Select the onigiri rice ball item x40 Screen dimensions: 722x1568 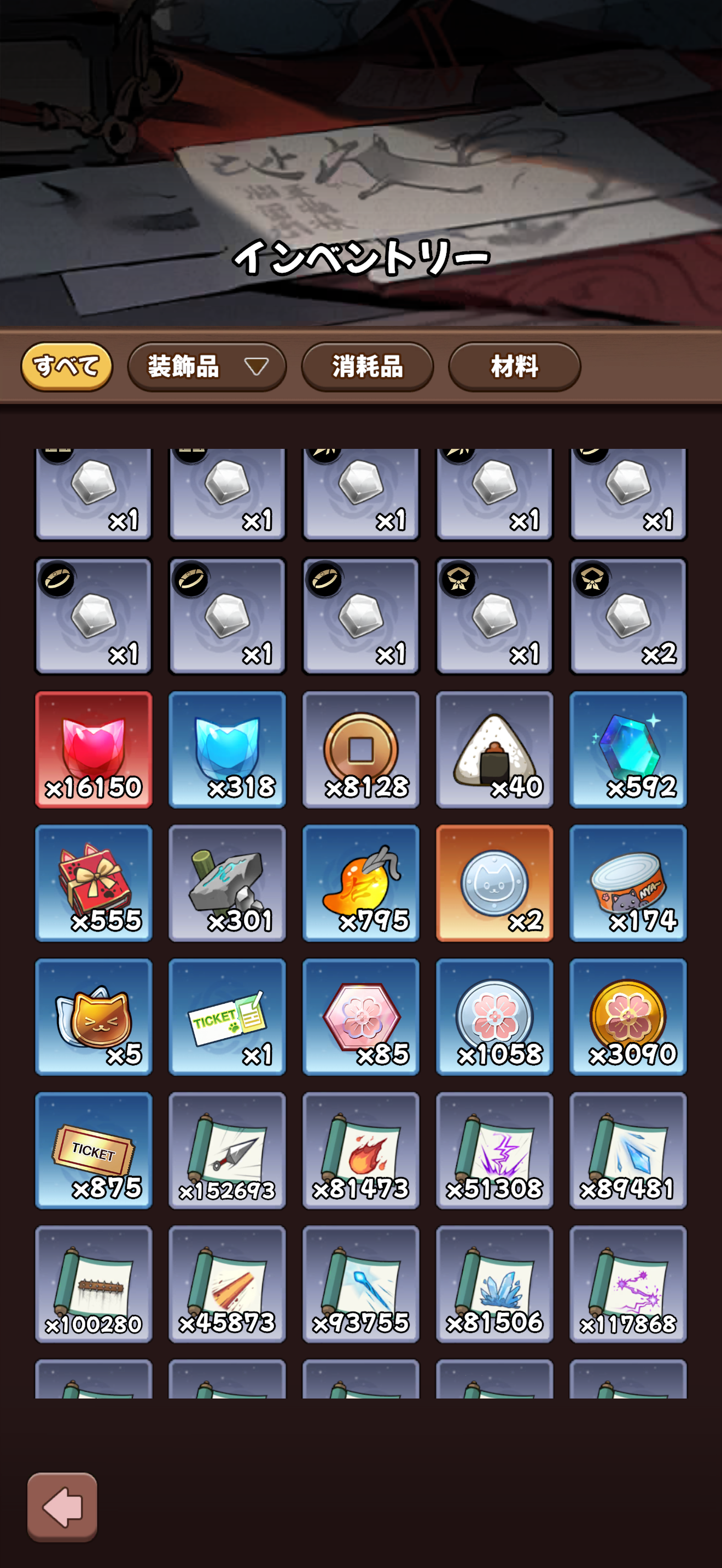494,750
